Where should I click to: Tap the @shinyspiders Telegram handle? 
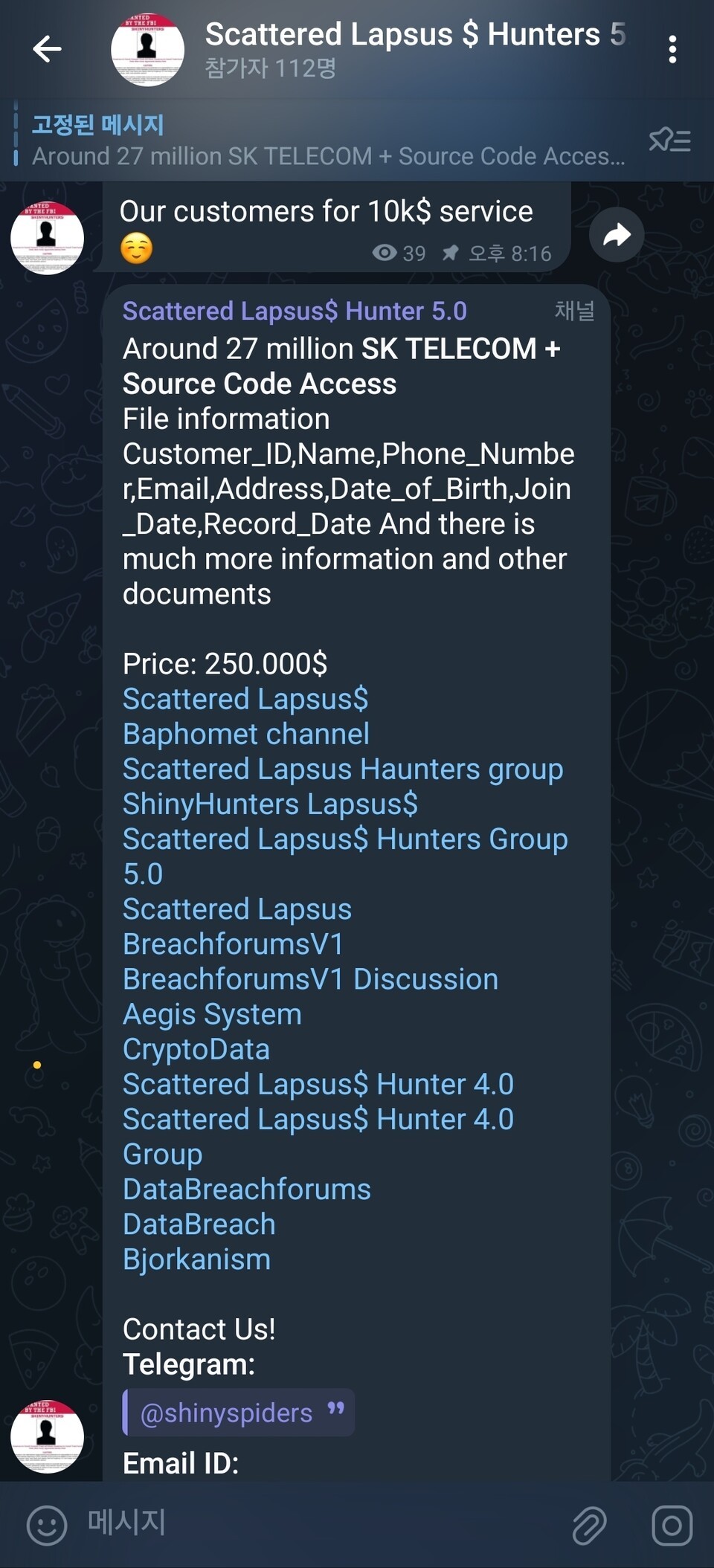[x=226, y=1412]
